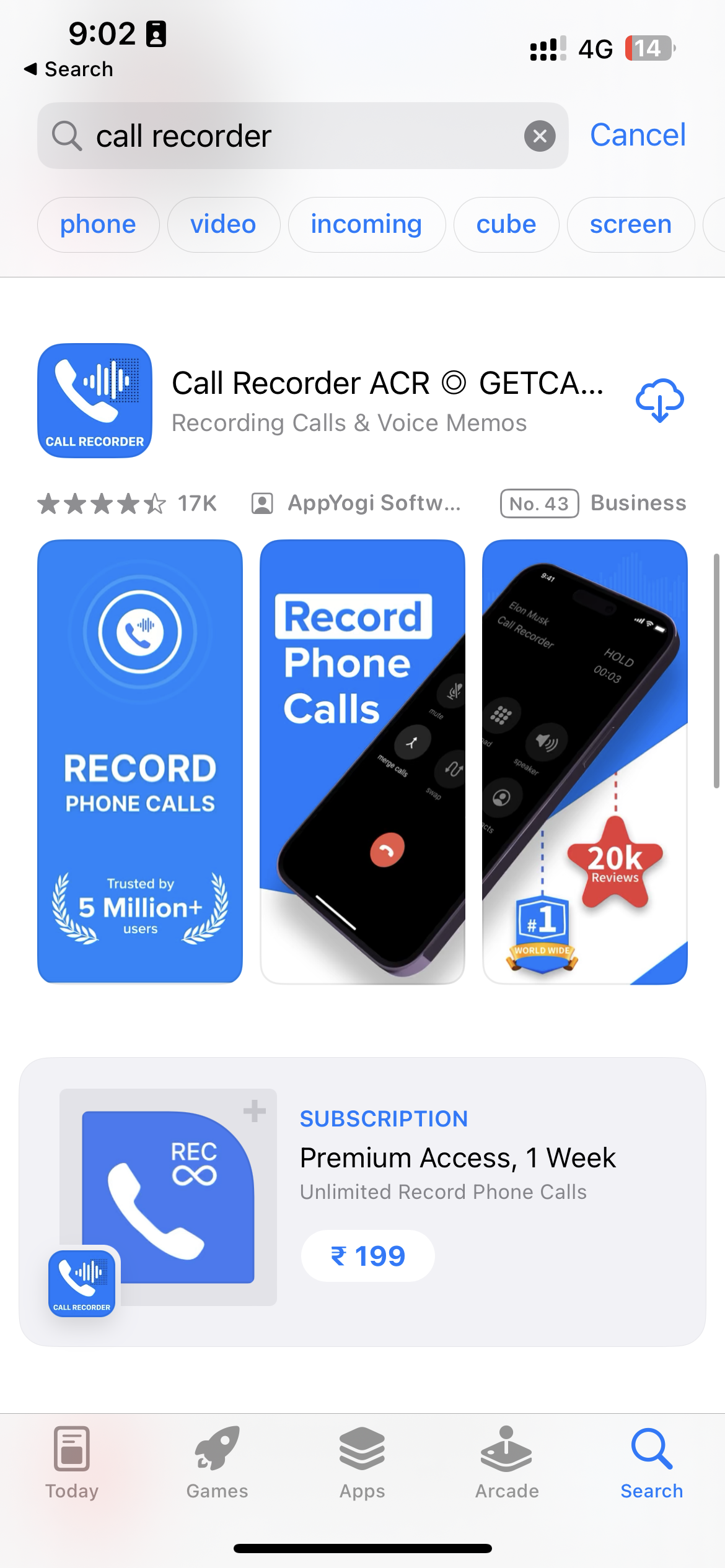Switch to the Arcade tab

pos(507,1461)
